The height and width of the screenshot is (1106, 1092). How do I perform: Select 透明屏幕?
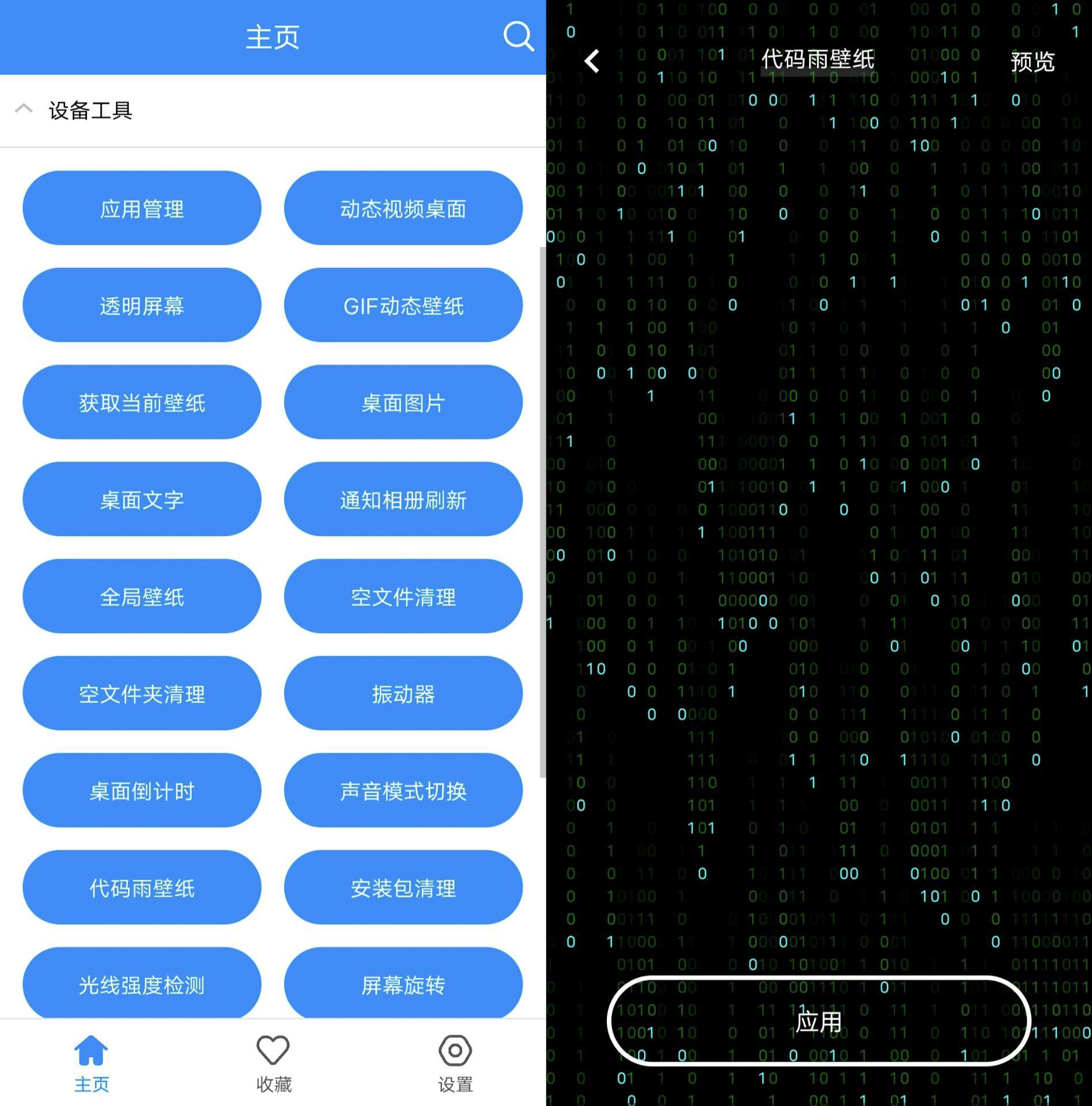[x=142, y=305]
